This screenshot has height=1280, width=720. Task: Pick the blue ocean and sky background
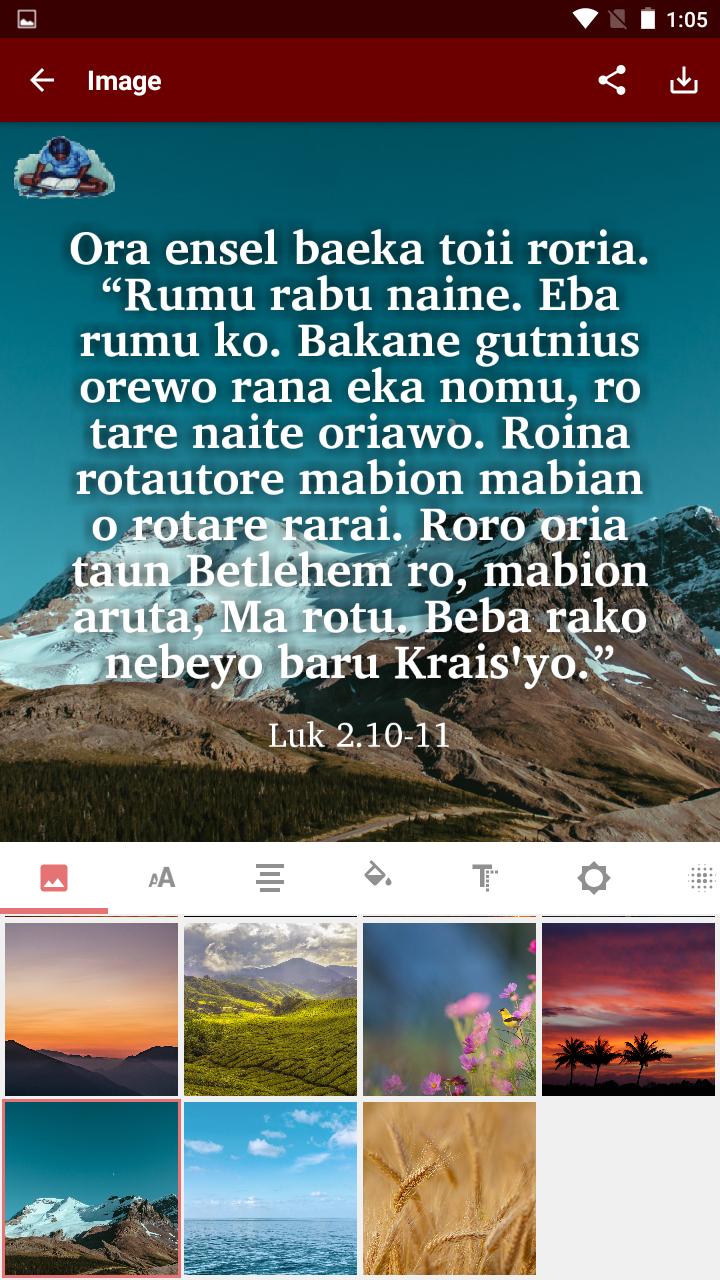270,1188
